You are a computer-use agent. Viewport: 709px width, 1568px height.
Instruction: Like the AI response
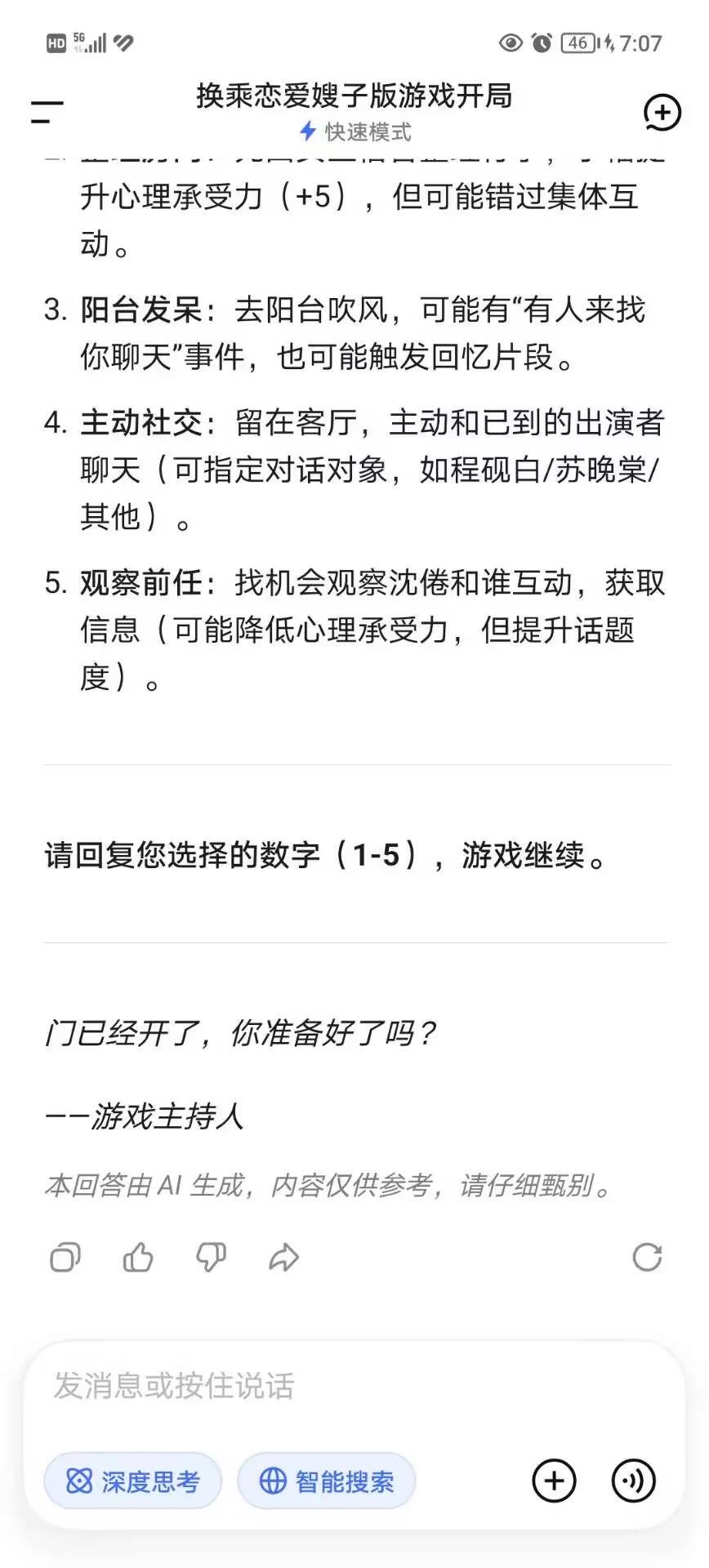pyautogui.click(x=138, y=1258)
